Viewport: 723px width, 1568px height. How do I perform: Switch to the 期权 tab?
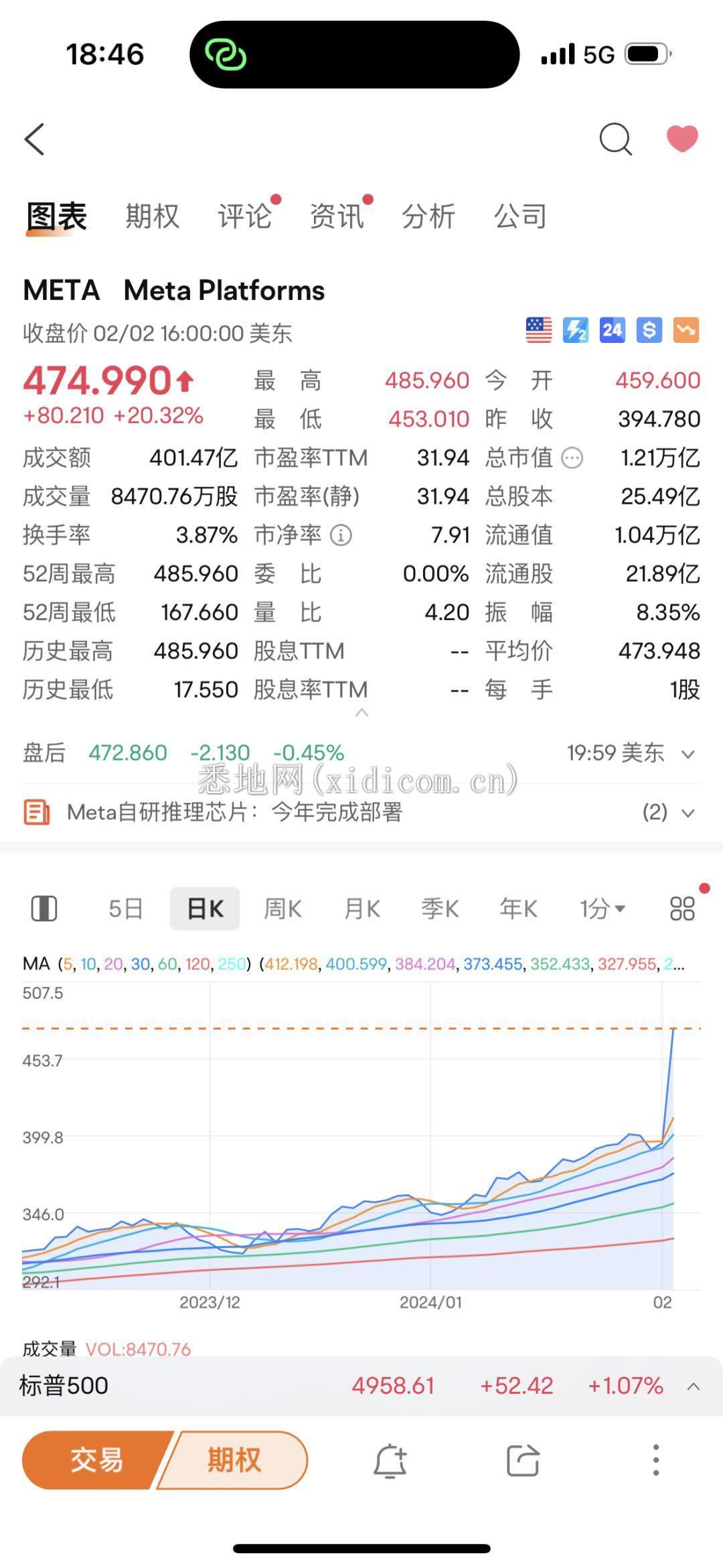coord(153,217)
